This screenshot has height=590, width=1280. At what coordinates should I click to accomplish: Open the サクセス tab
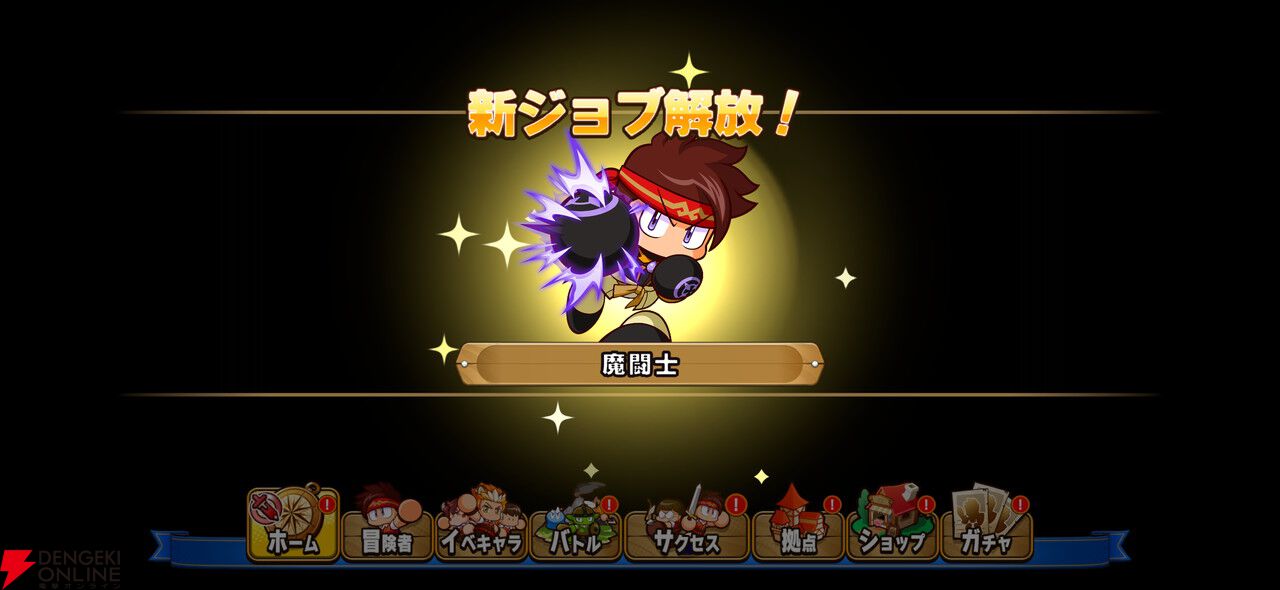[x=685, y=527]
